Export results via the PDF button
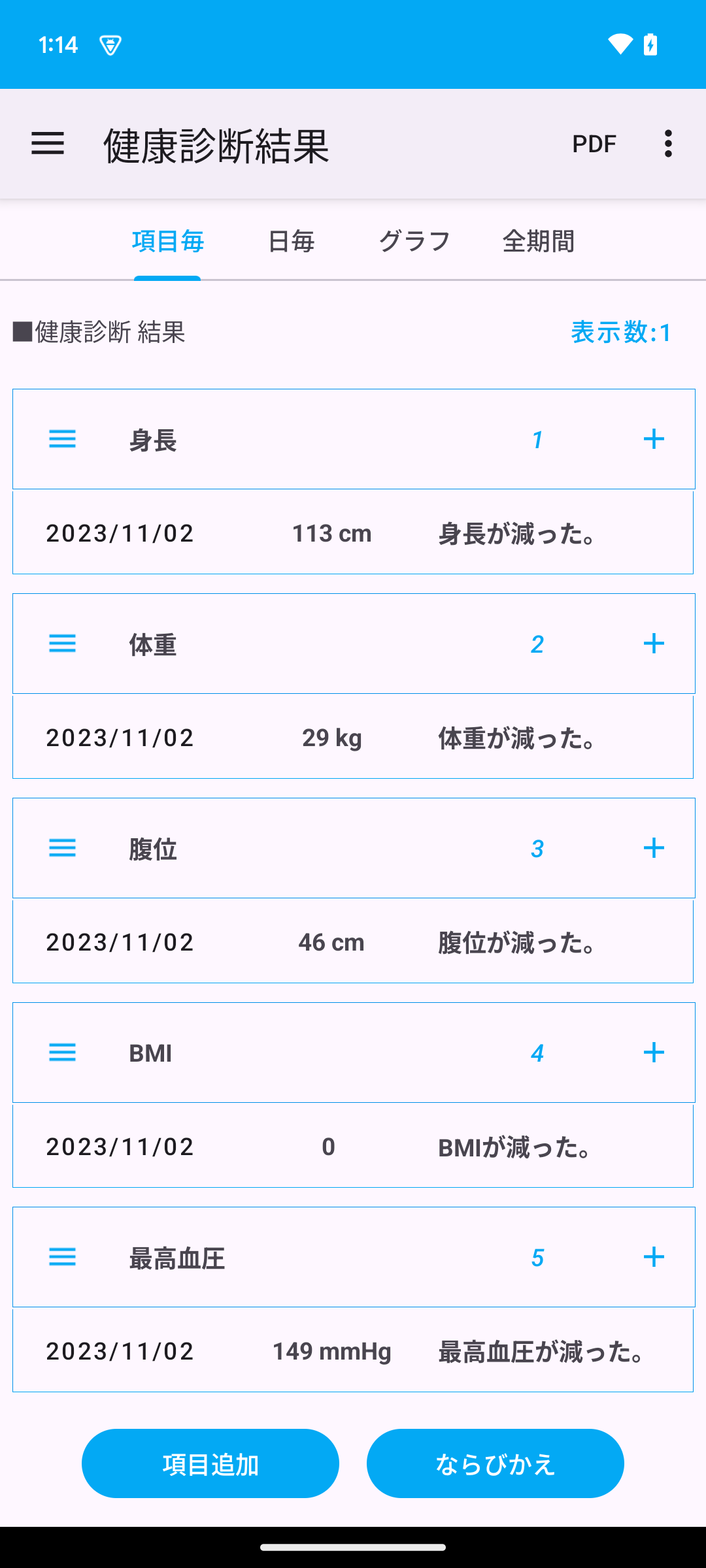 pos(594,144)
